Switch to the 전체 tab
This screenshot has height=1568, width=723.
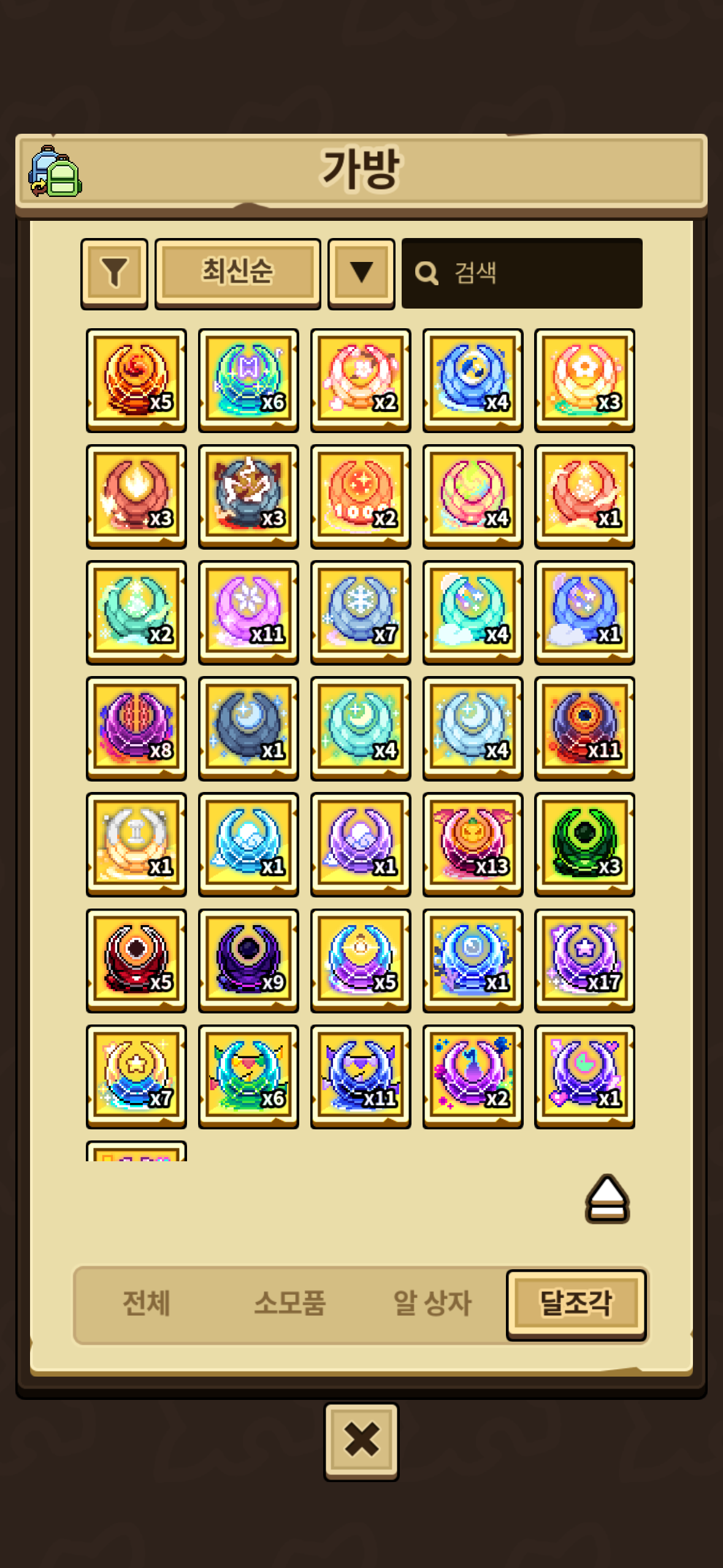[x=146, y=1304]
